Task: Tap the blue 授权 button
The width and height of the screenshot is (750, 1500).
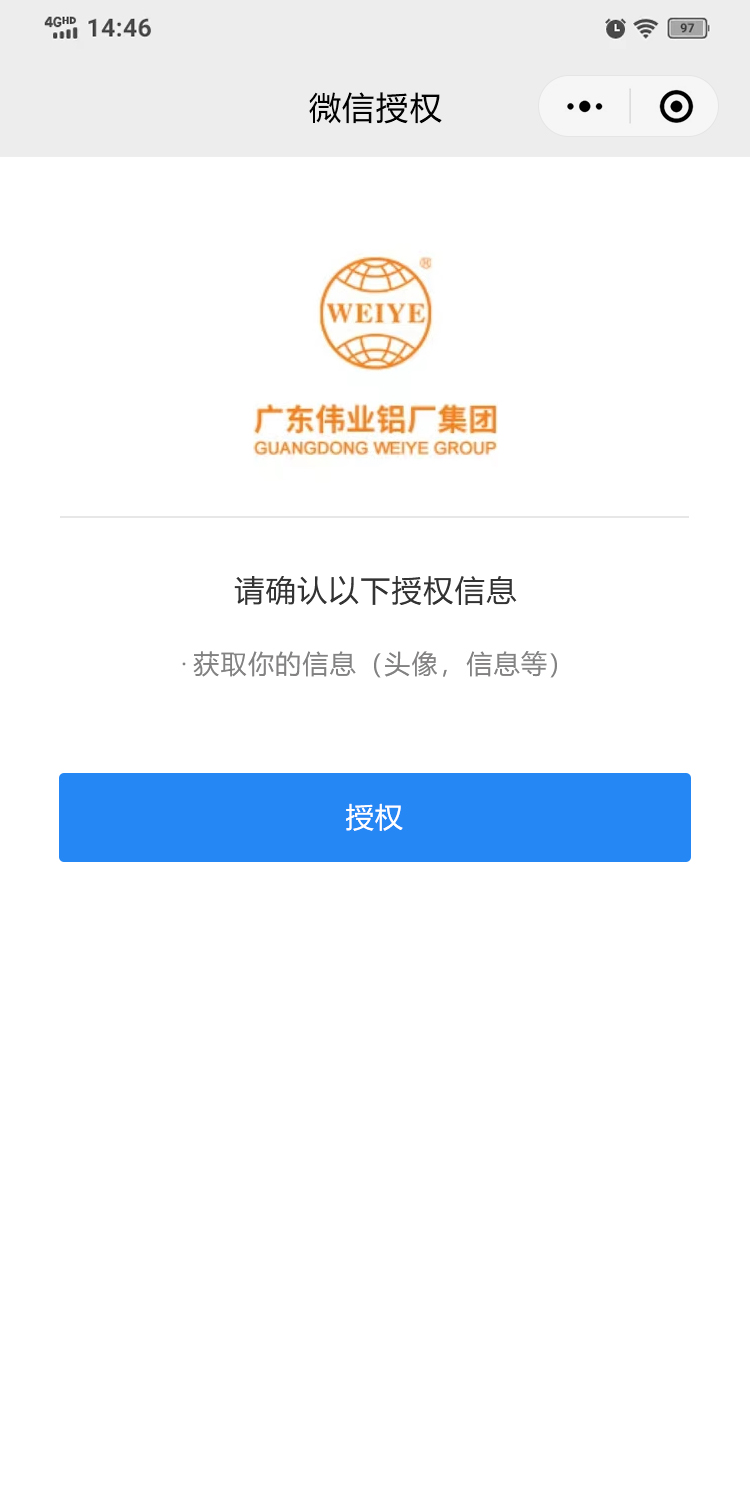Action: pyautogui.click(x=374, y=817)
